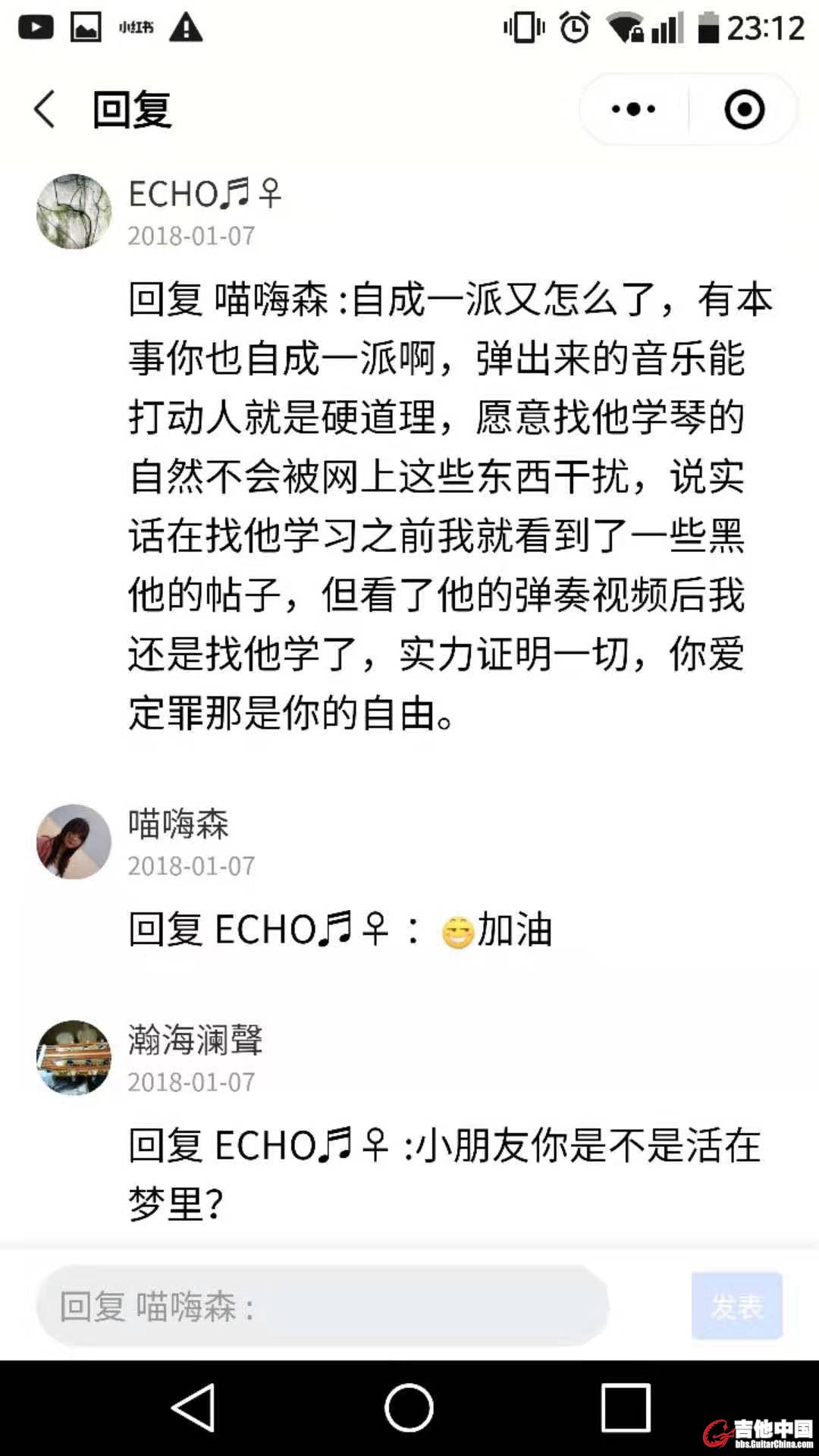This screenshot has width=819, height=1456.
Task: Tap the 发表 button to post
Action: [x=736, y=1306]
